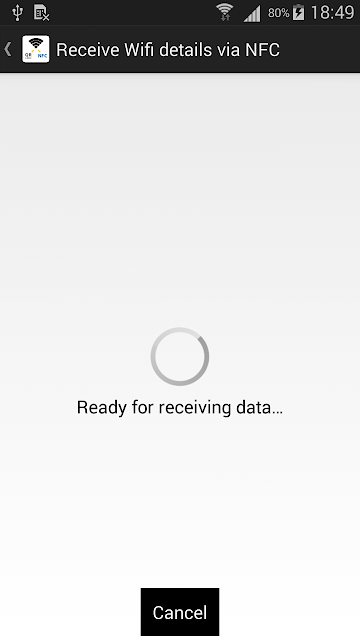This screenshot has height=640, width=360.
Task: Go back using the app bar arrow
Action: click(x=8, y=49)
